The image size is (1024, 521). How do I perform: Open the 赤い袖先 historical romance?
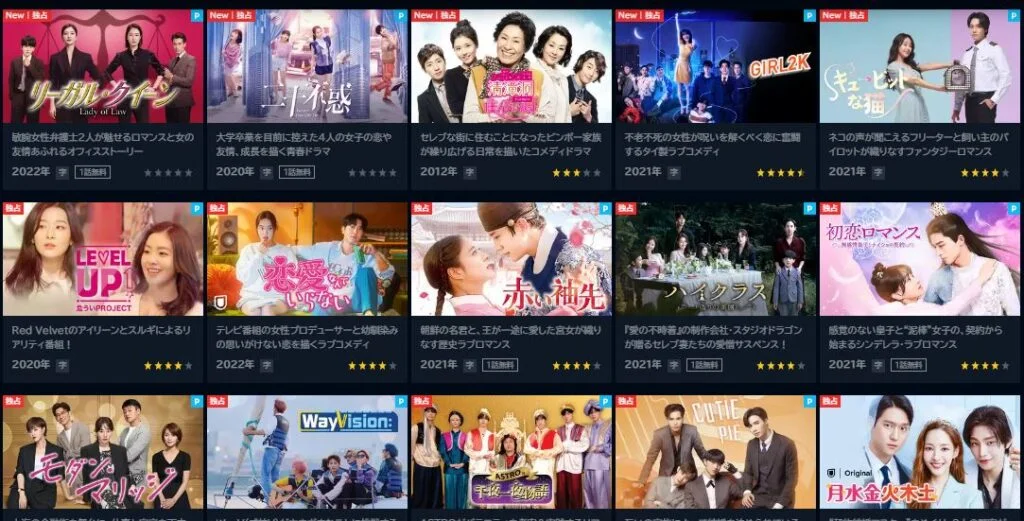click(511, 259)
